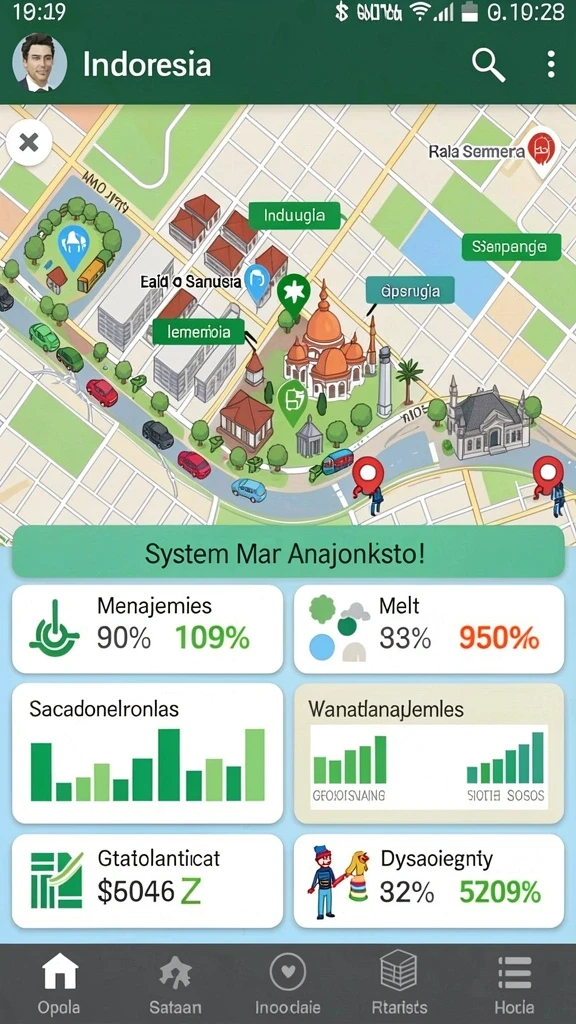Select the Rala Semera map pin
This screenshot has height=1024, width=576.
click(542, 151)
